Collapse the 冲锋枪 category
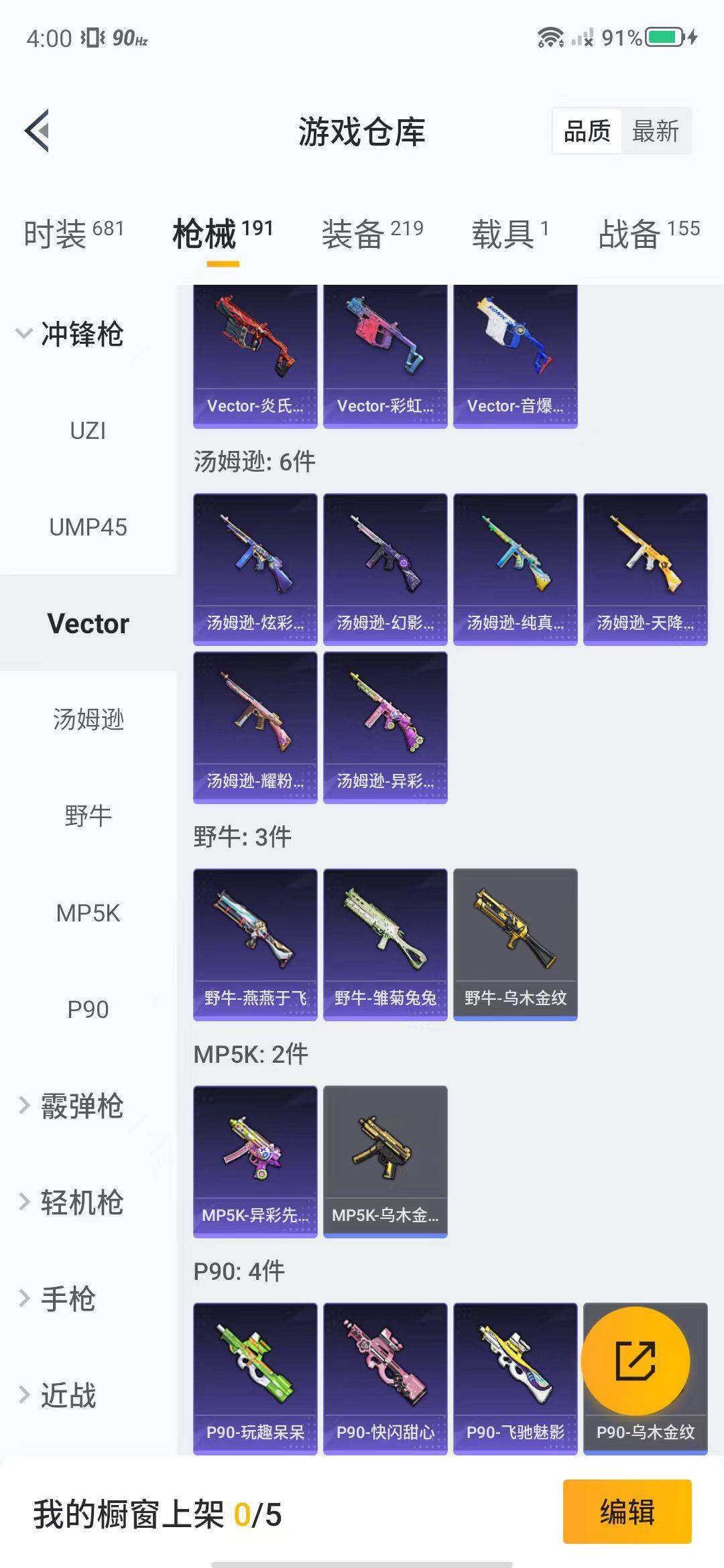Viewport: 724px width, 1568px height. pos(70,334)
